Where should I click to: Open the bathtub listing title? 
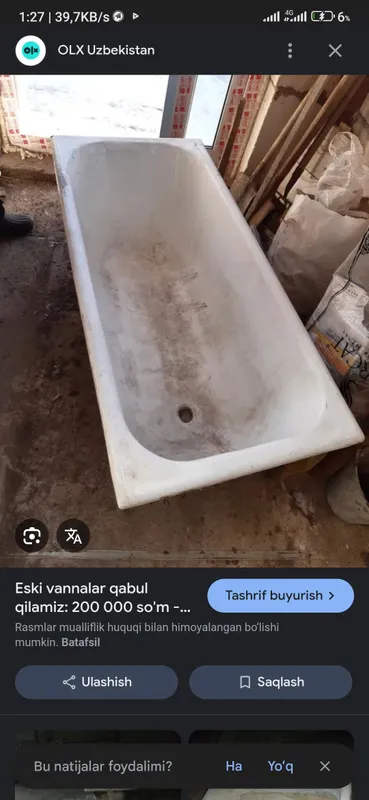(103, 597)
